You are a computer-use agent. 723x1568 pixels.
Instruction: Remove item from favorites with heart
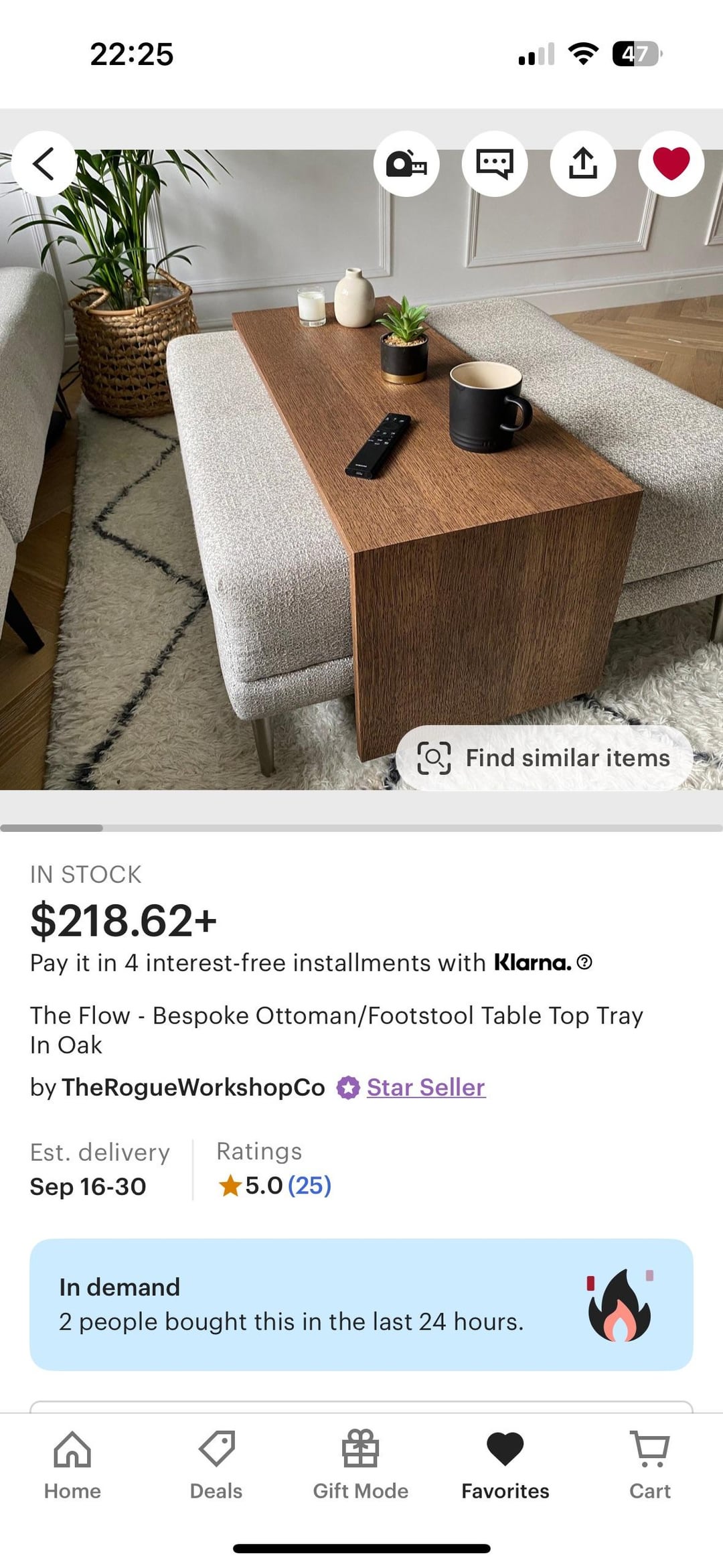click(671, 164)
